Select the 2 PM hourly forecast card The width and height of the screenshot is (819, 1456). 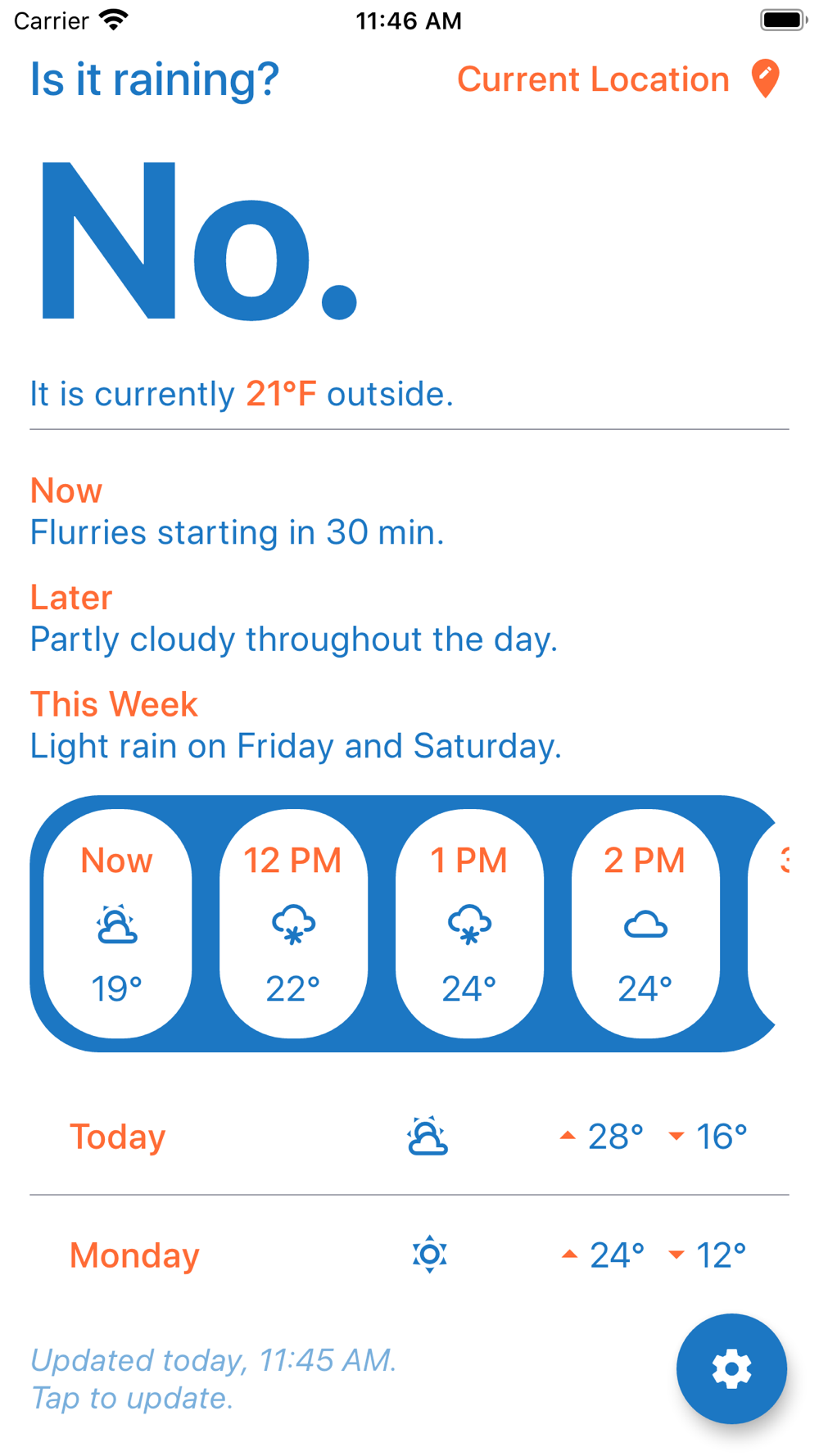click(645, 924)
